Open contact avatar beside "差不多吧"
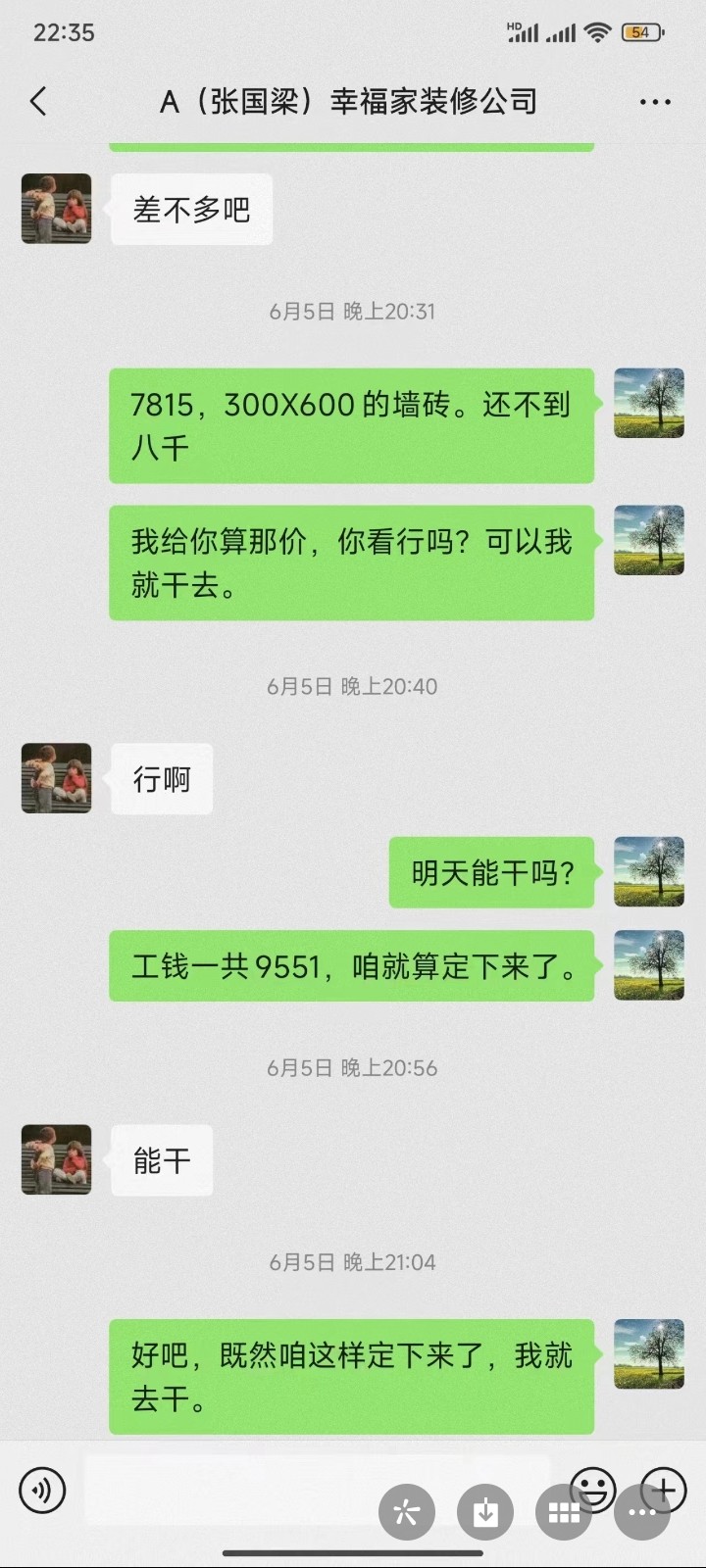The image size is (706, 1568). [x=57, y=209]
